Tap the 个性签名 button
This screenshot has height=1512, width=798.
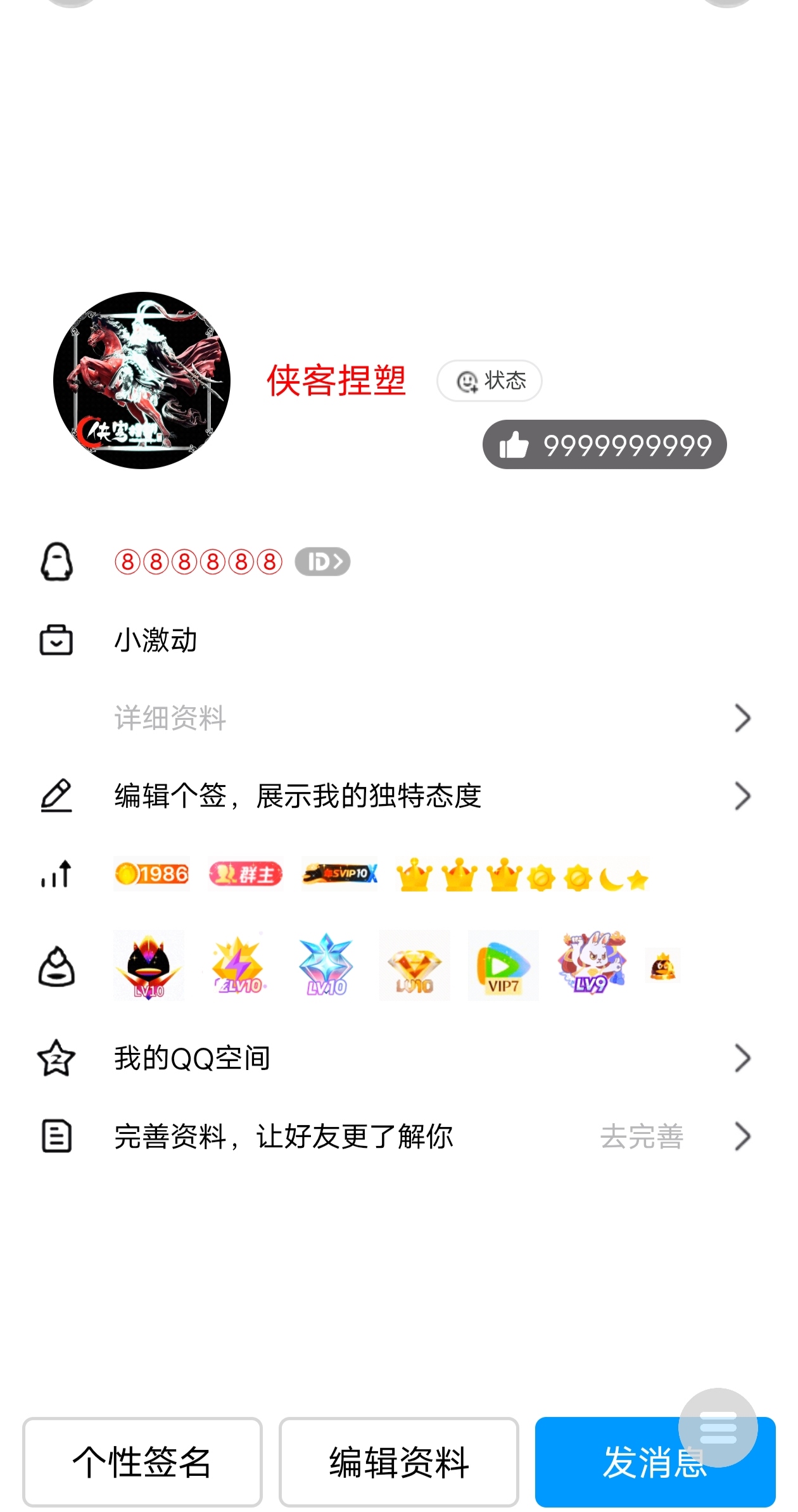tap(142, 1462)
